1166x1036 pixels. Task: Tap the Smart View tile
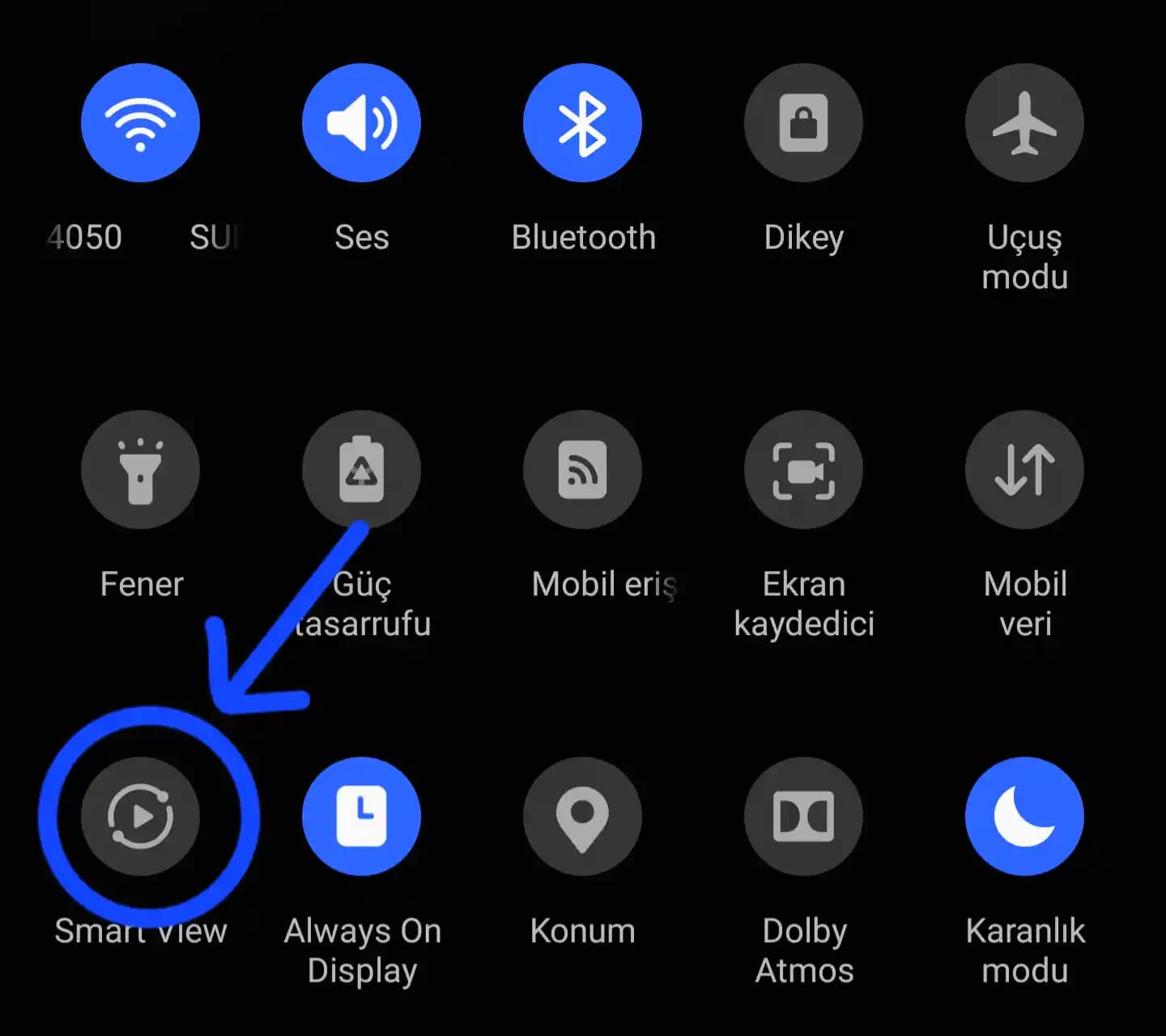click(140, 816)
